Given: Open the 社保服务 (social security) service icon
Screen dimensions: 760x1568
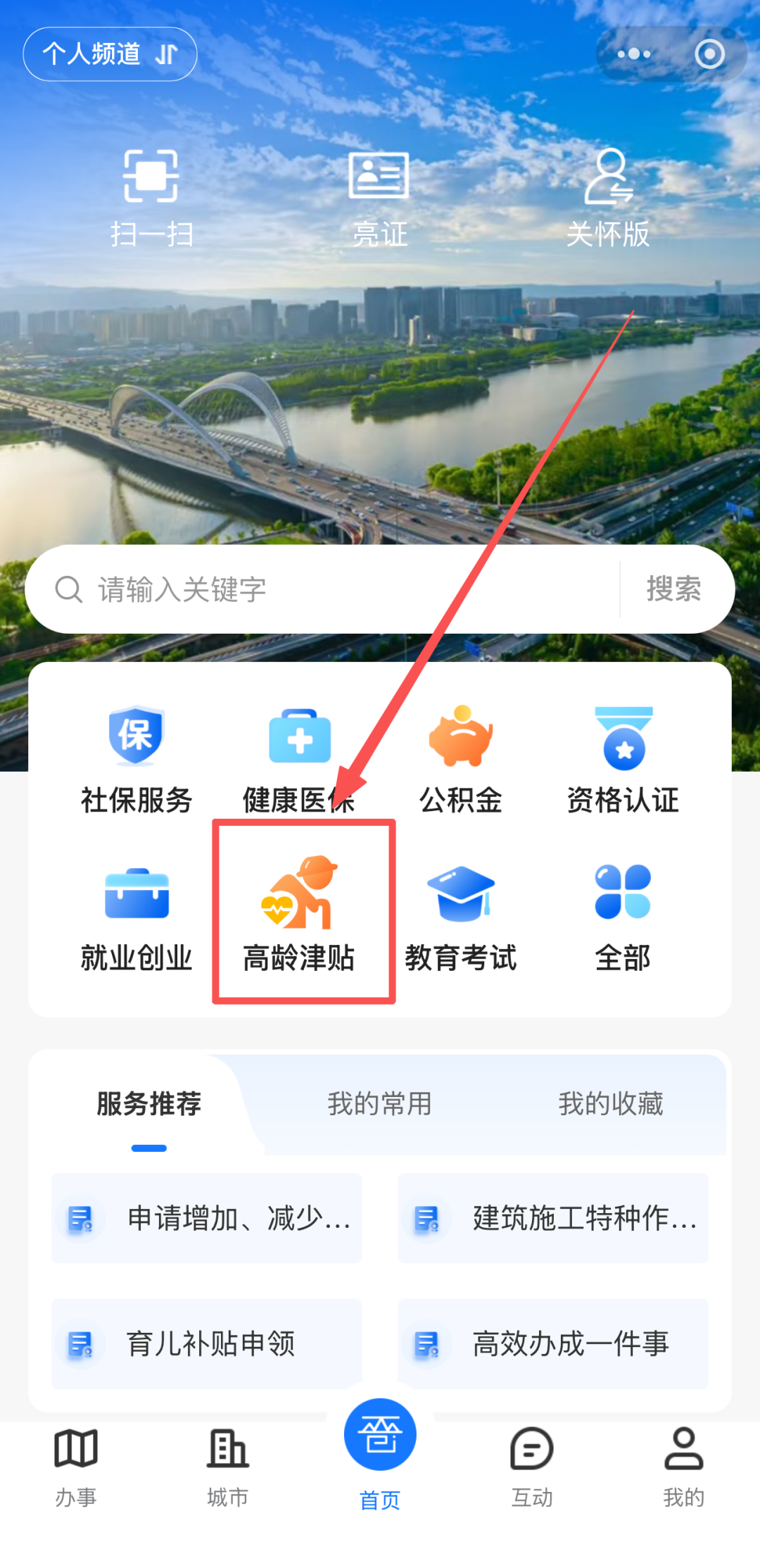Looking at the screenshot, I should [137, 757].
